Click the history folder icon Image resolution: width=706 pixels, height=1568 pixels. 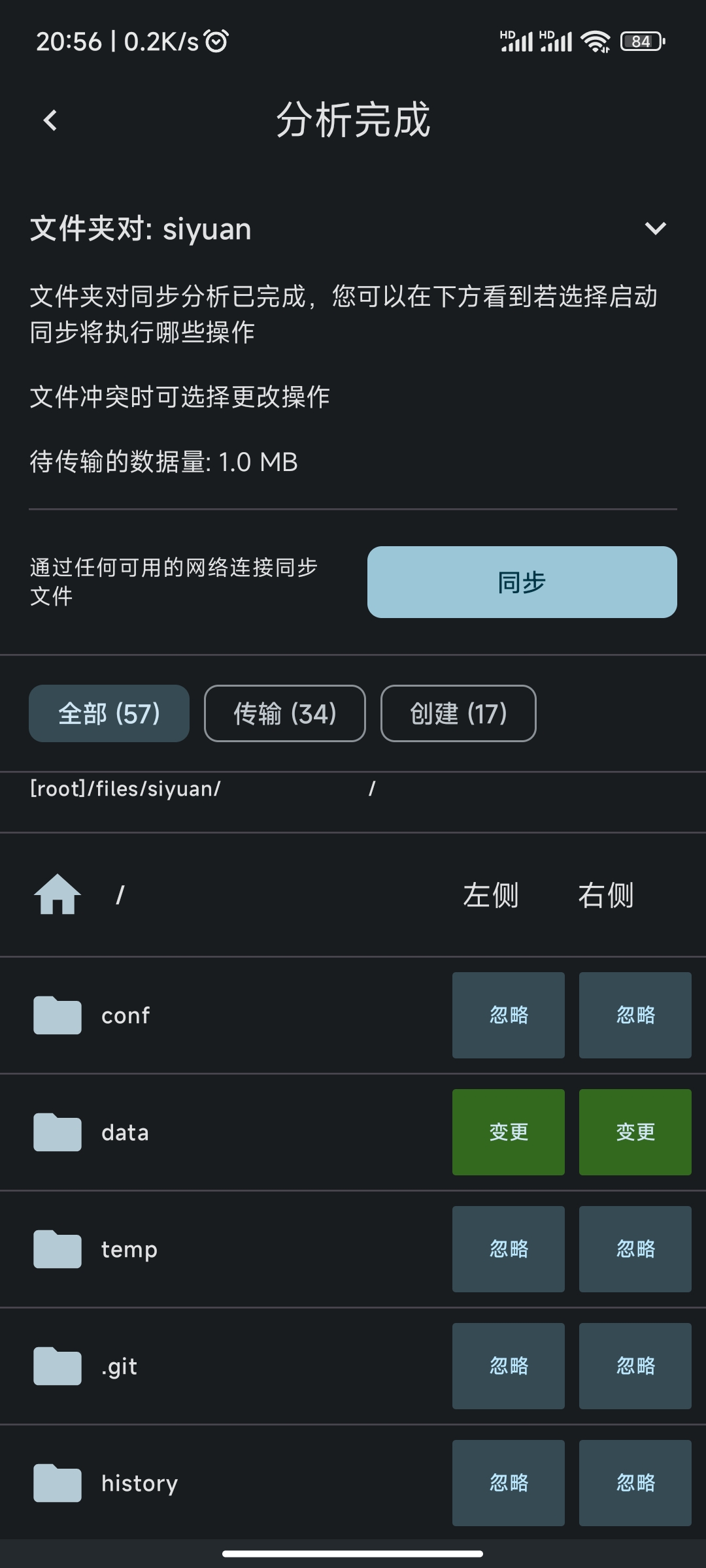pos(58,1482)
